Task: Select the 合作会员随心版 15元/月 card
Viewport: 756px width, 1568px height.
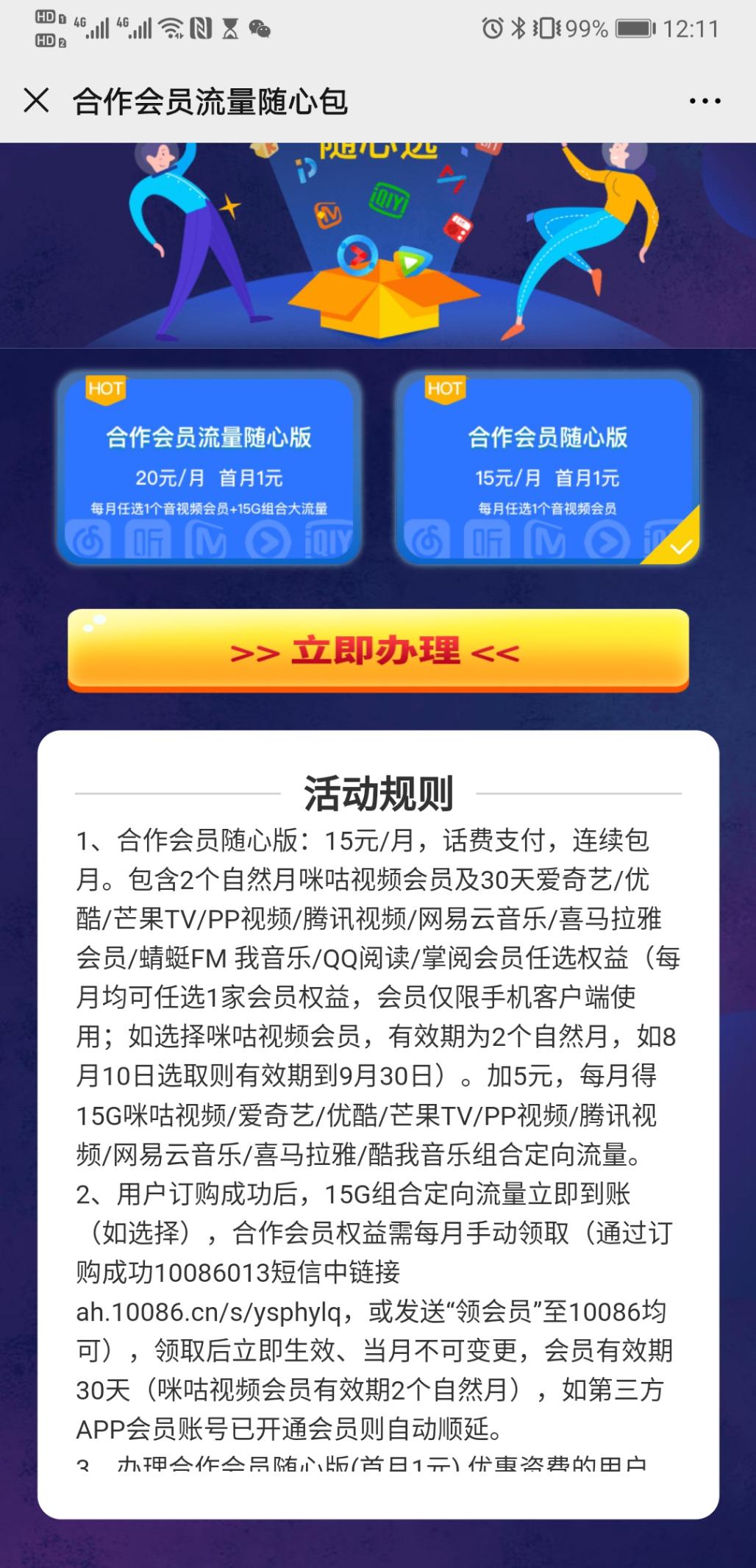Action: tap(547, 468)
